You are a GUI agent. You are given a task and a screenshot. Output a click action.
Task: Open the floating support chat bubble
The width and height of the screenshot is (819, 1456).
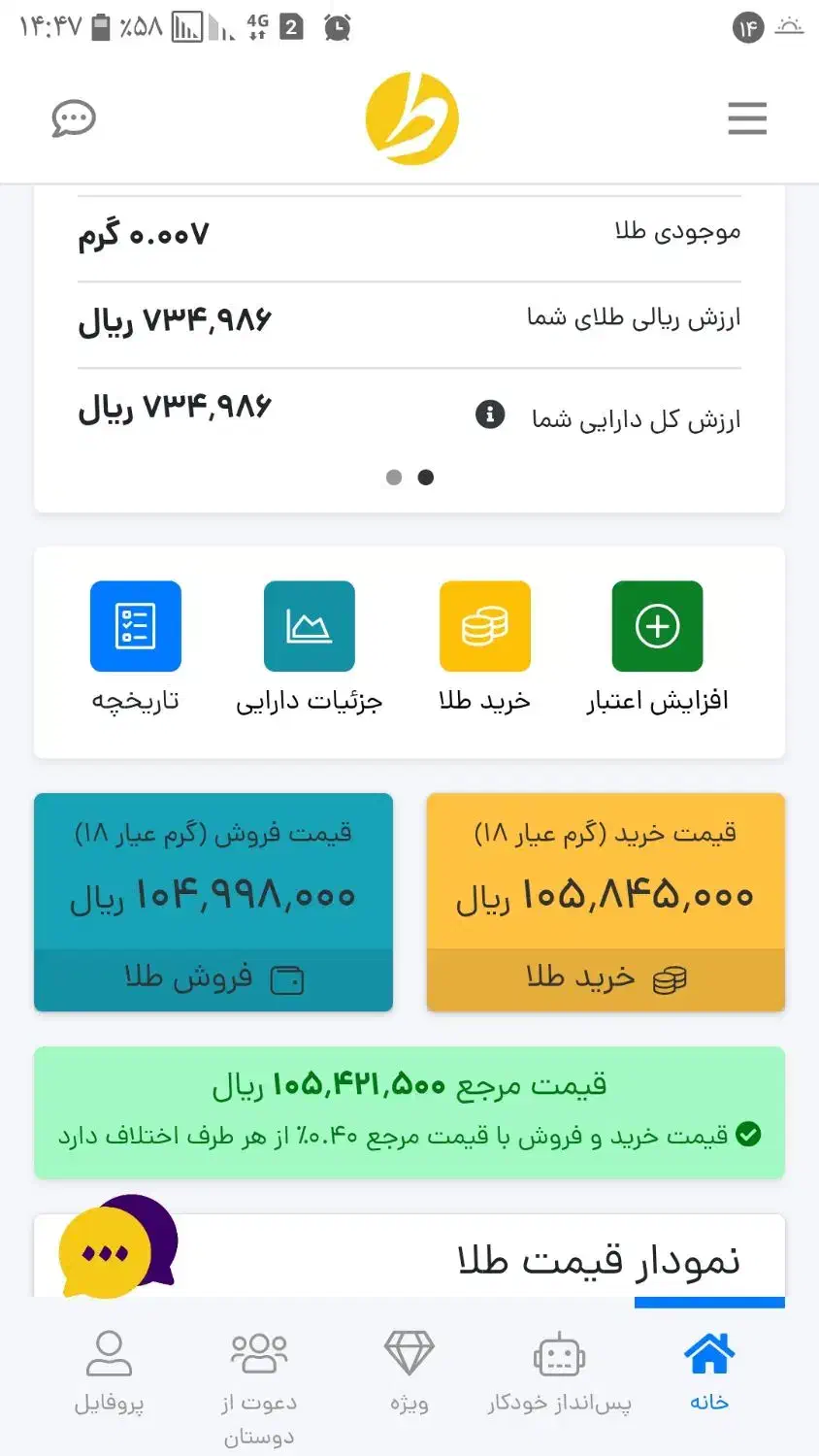click(x=115, y=1249)
